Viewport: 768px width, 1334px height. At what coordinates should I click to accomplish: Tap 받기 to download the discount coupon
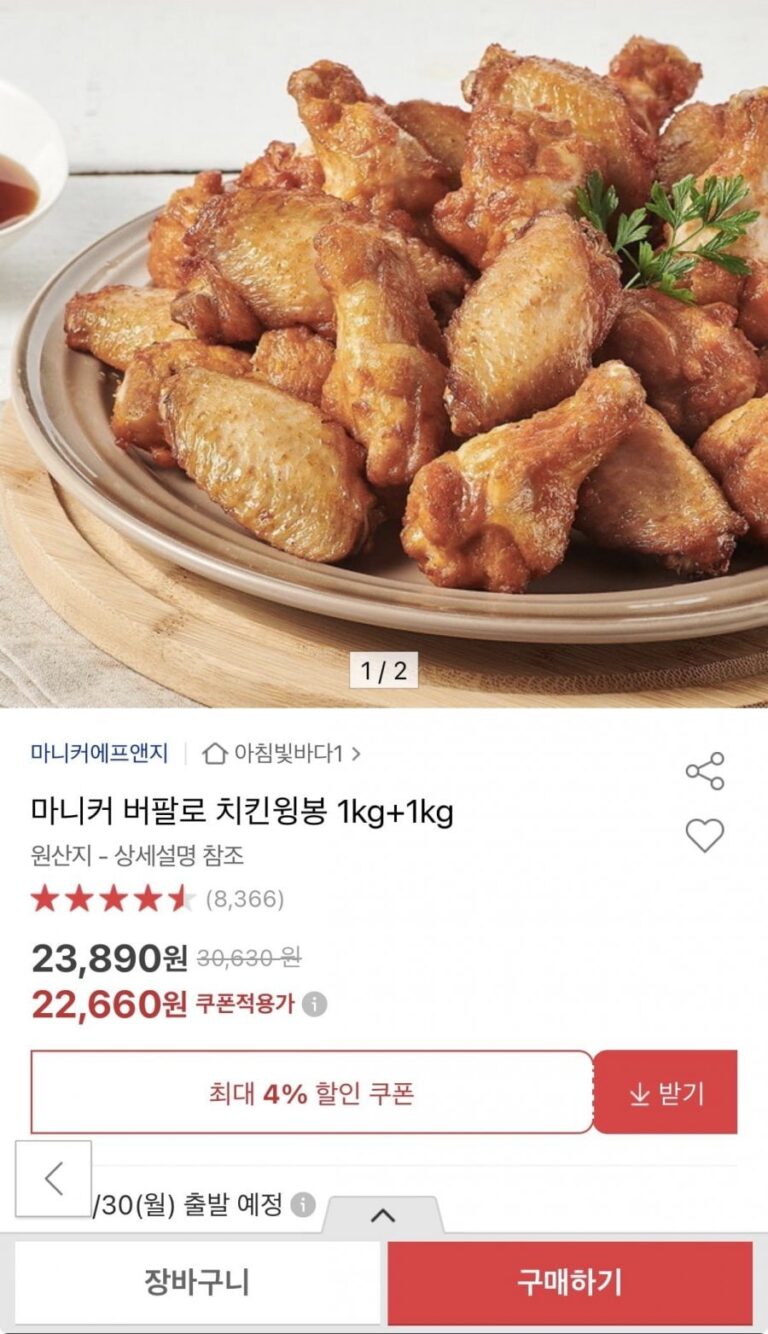coord(665,1093)
